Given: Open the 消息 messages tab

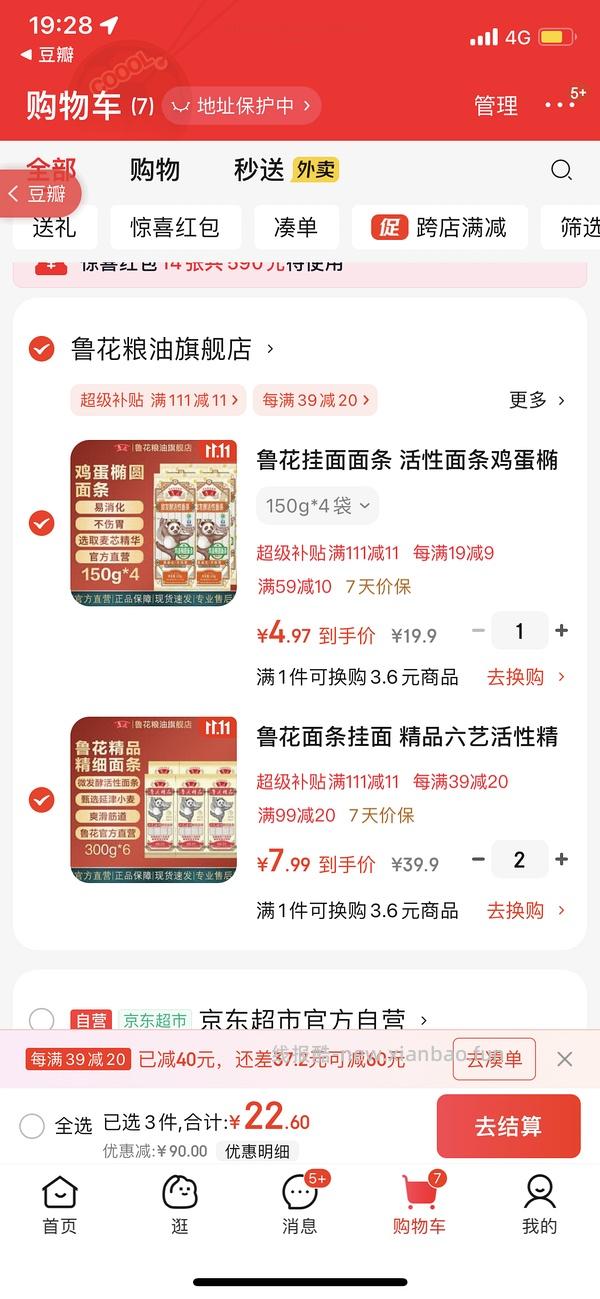Looking at the screenshot, I should 299,1204.
